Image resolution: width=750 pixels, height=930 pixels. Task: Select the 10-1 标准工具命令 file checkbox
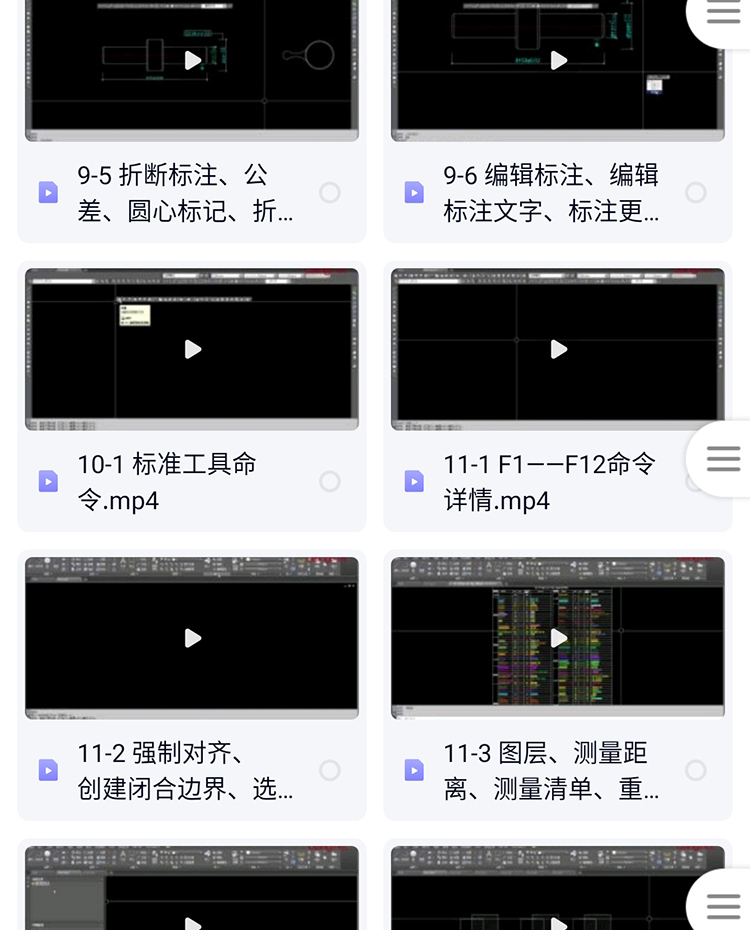(x=330, y=482)
